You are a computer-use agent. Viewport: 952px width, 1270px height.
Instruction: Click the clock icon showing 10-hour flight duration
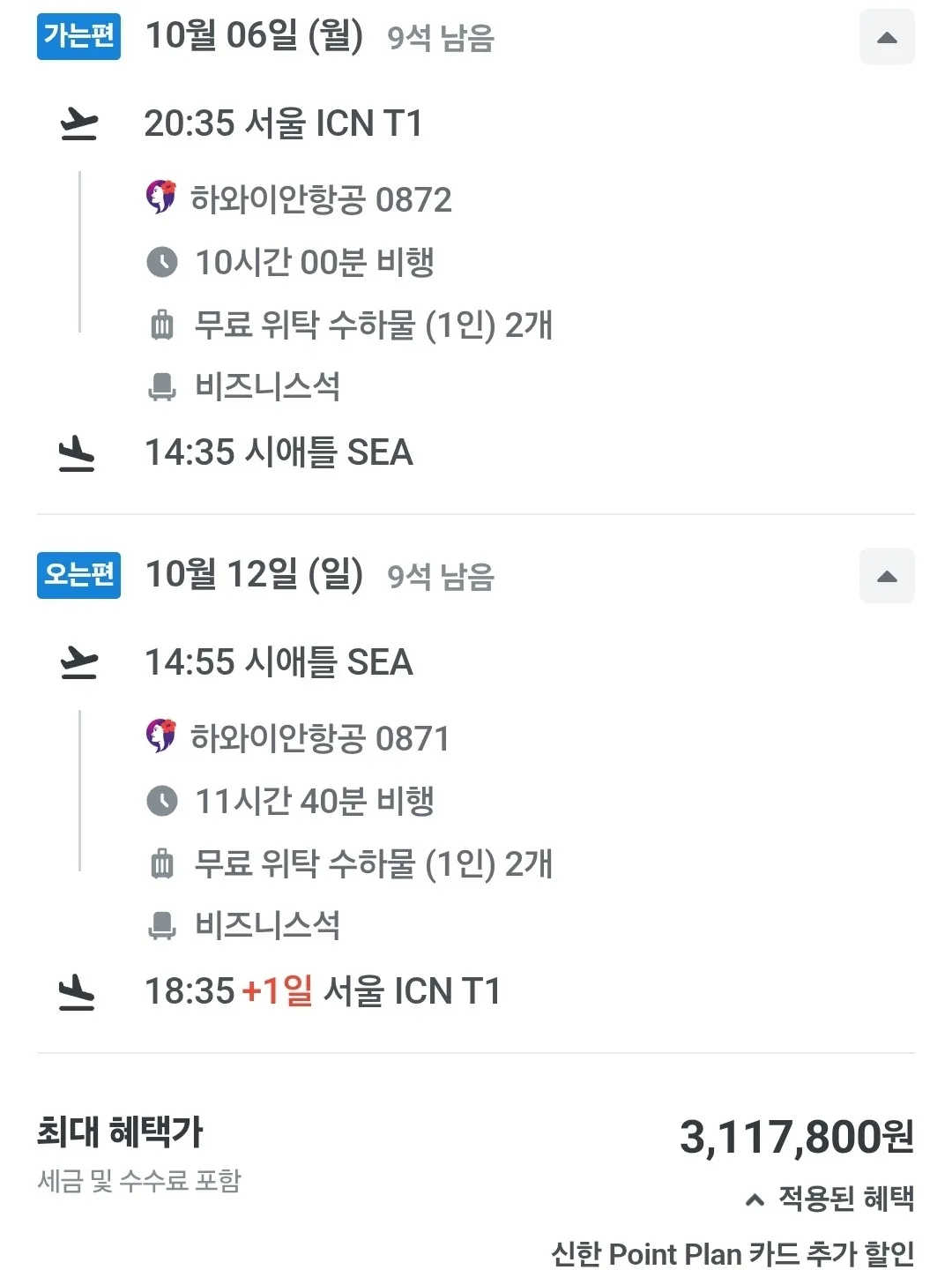[x=160, y=262]
